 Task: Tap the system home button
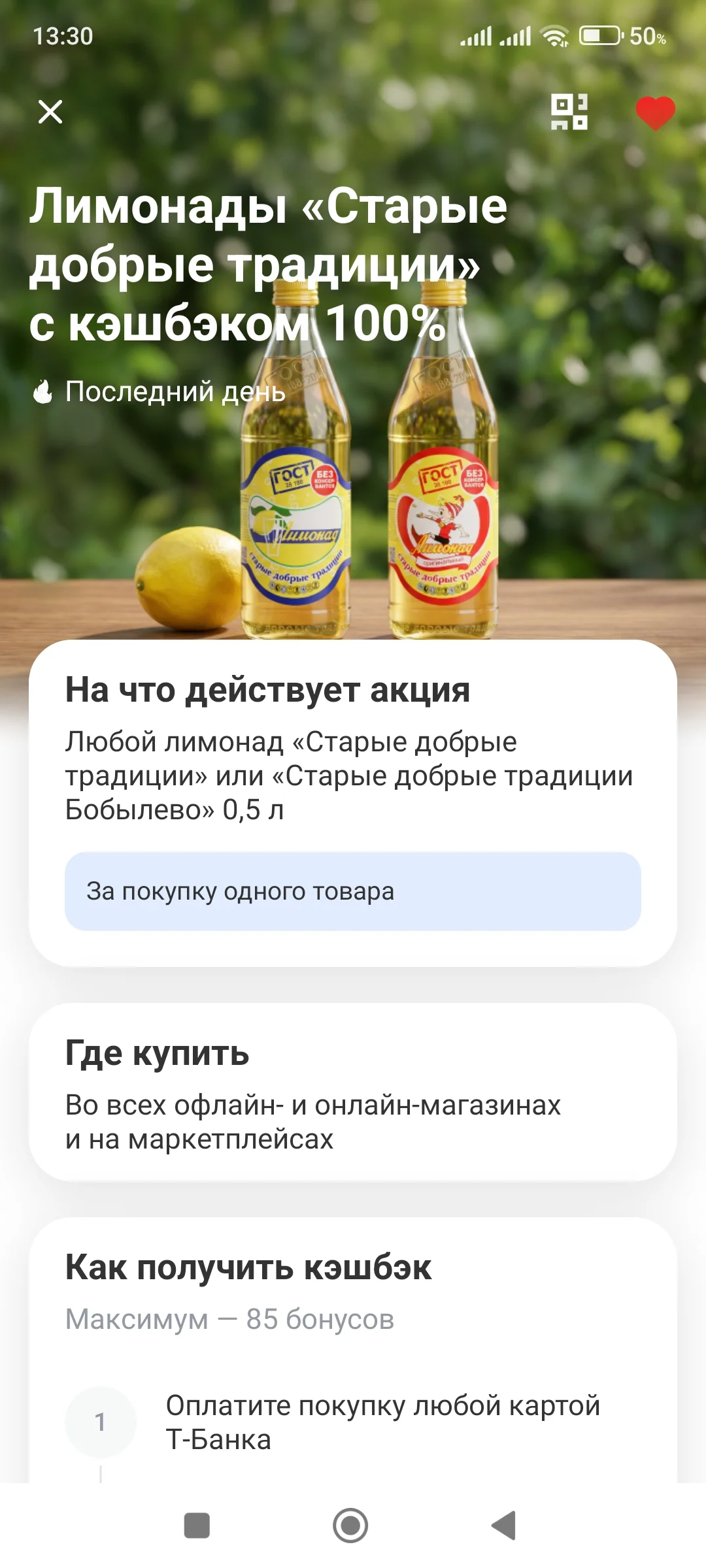[x=350, y=1526]
